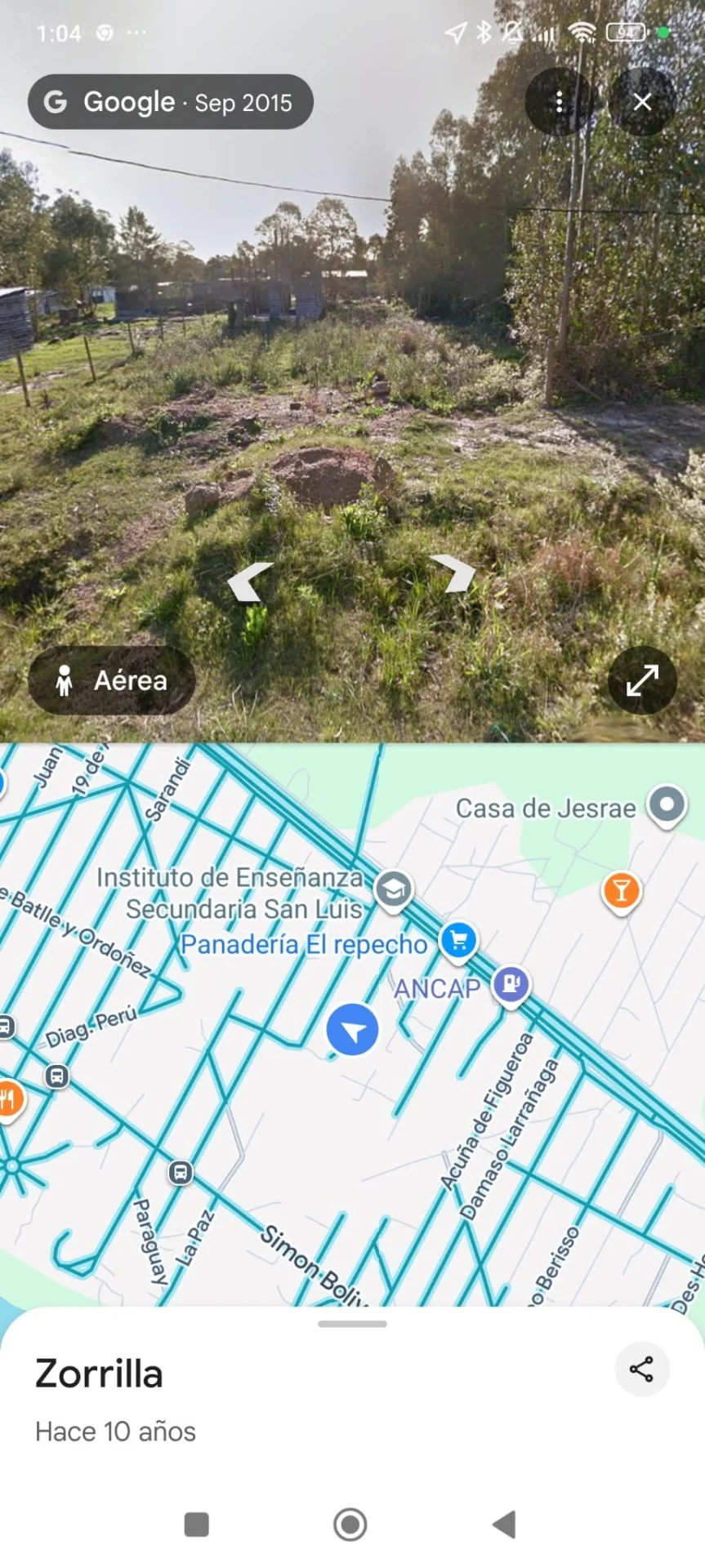705x1568 pixels.
Task: Go to the home screen
Action: click(350, 1524)
